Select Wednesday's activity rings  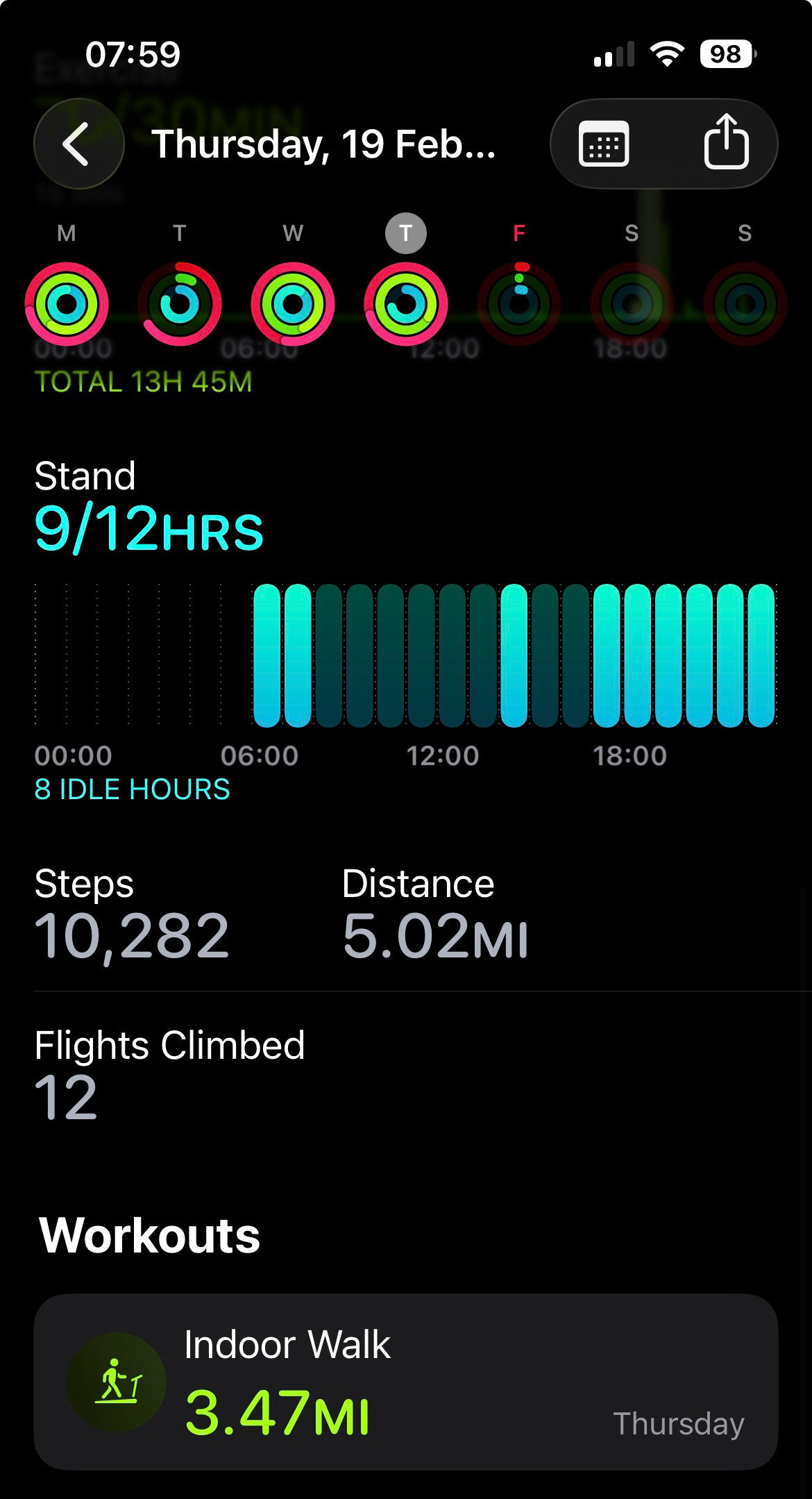(293, 304)
